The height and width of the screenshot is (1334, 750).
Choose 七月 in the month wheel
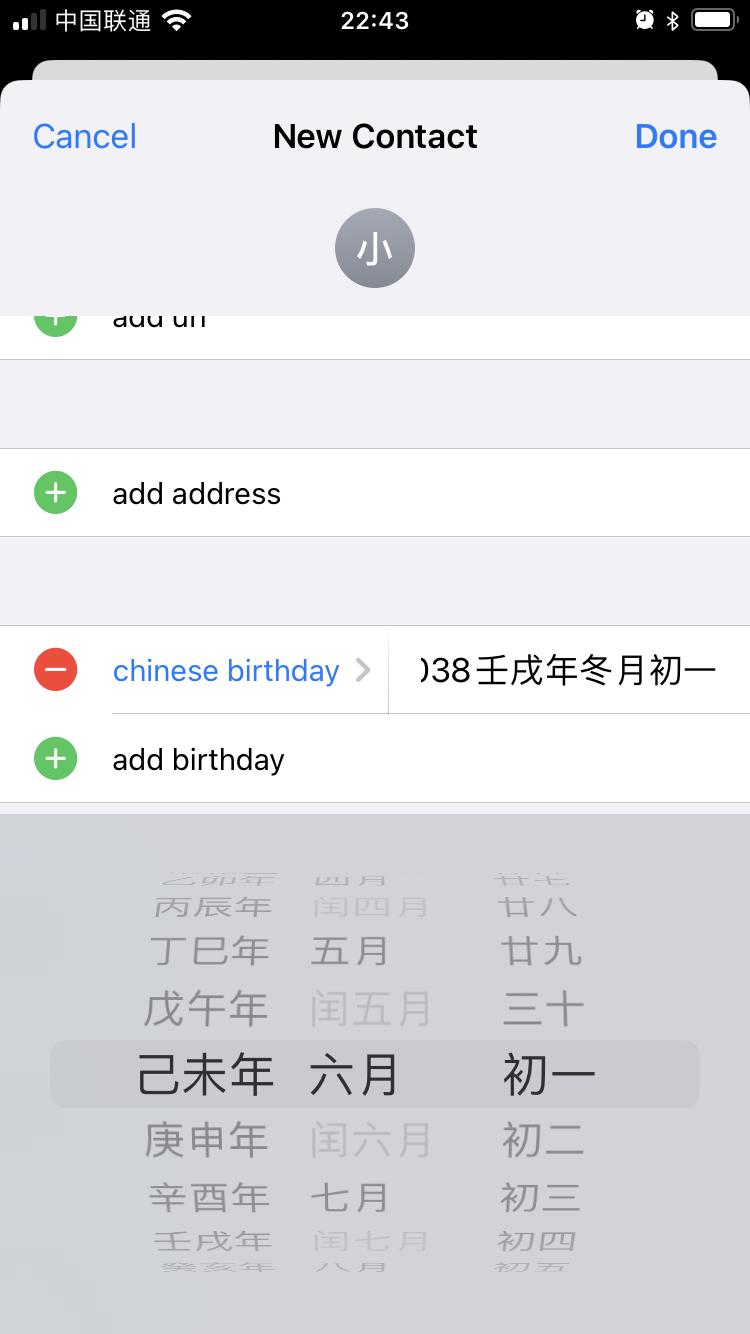[x=350, y=1196]
